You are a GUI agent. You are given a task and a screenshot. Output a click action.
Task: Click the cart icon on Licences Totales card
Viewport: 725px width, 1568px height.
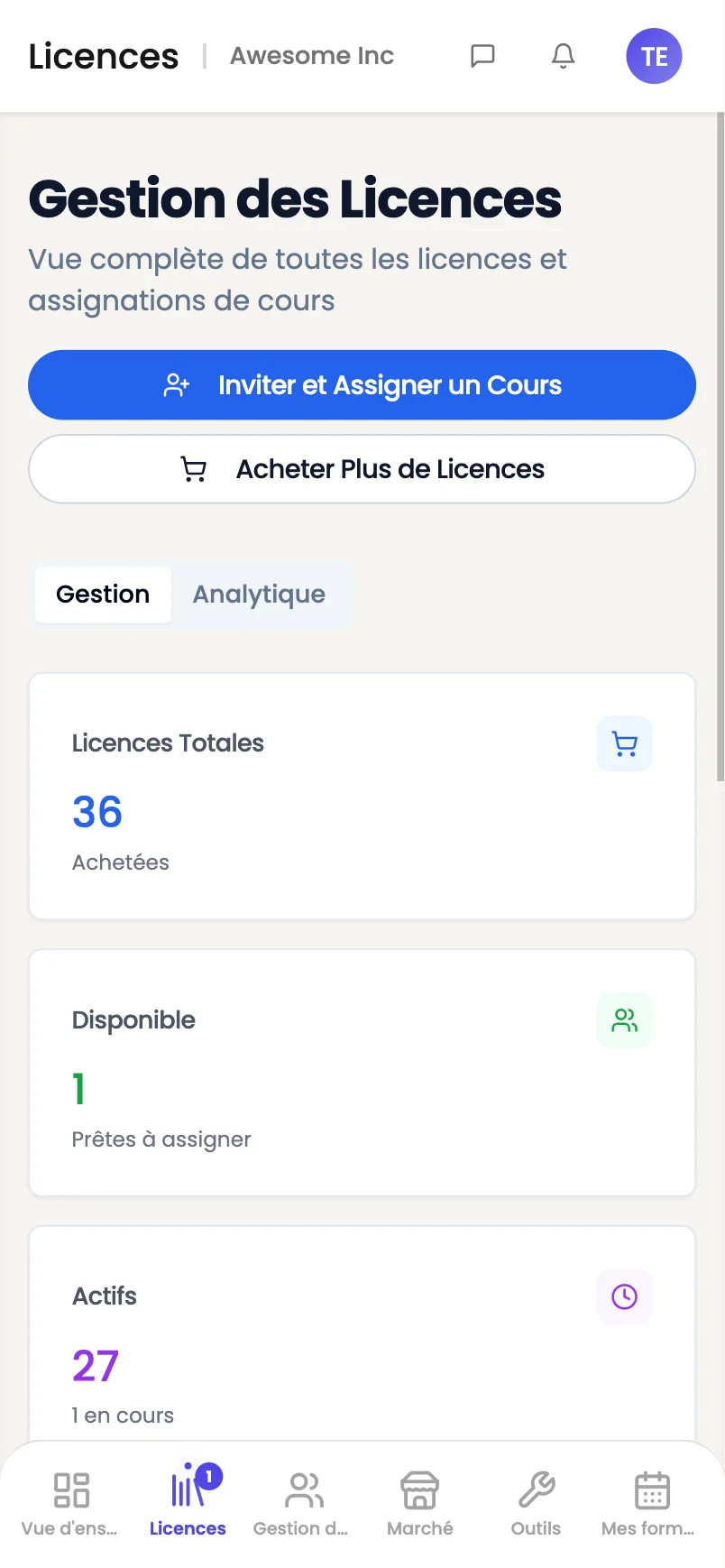point(624,743)
